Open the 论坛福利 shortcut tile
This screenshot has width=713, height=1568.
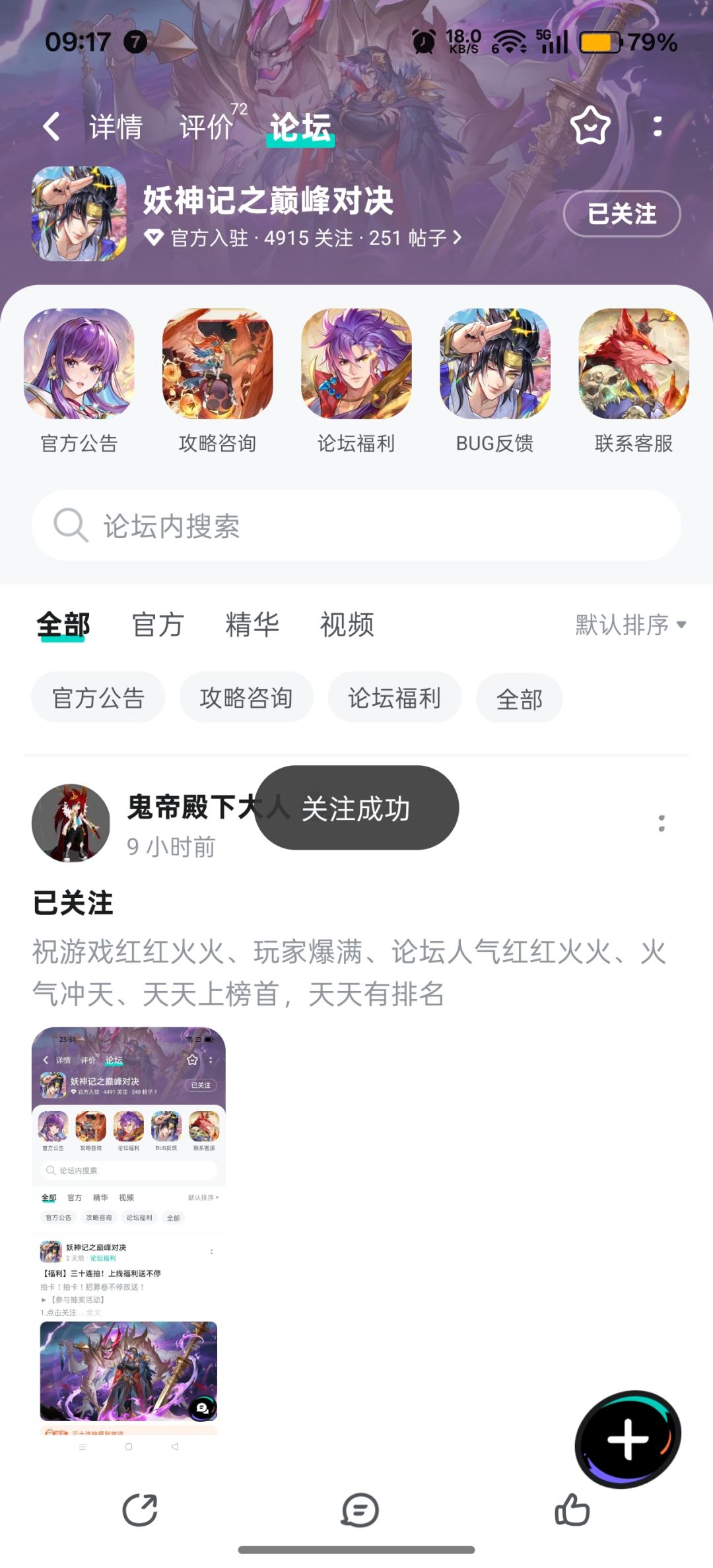click(x=356, y=382)
